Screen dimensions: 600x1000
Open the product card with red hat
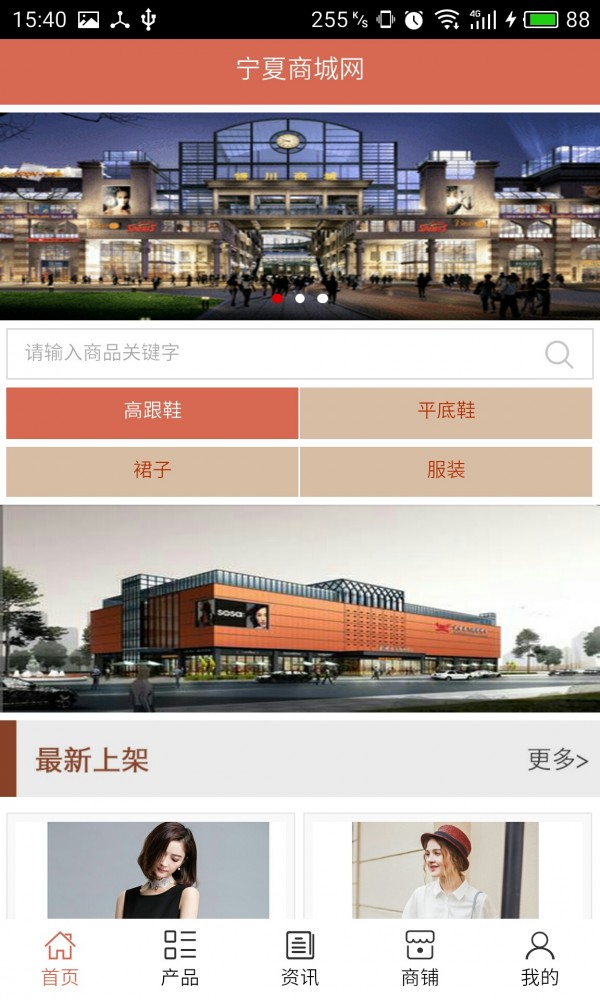pyautogui.click(x=448, y=866)
